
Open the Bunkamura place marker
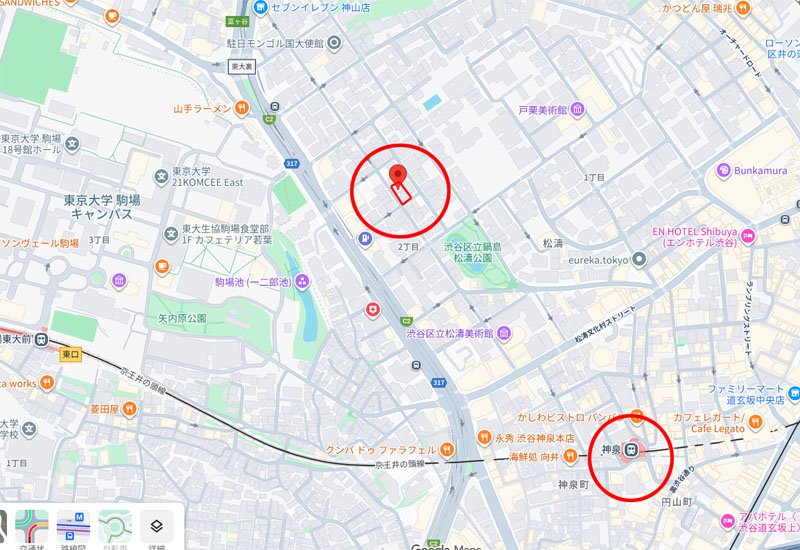point(725,171)
